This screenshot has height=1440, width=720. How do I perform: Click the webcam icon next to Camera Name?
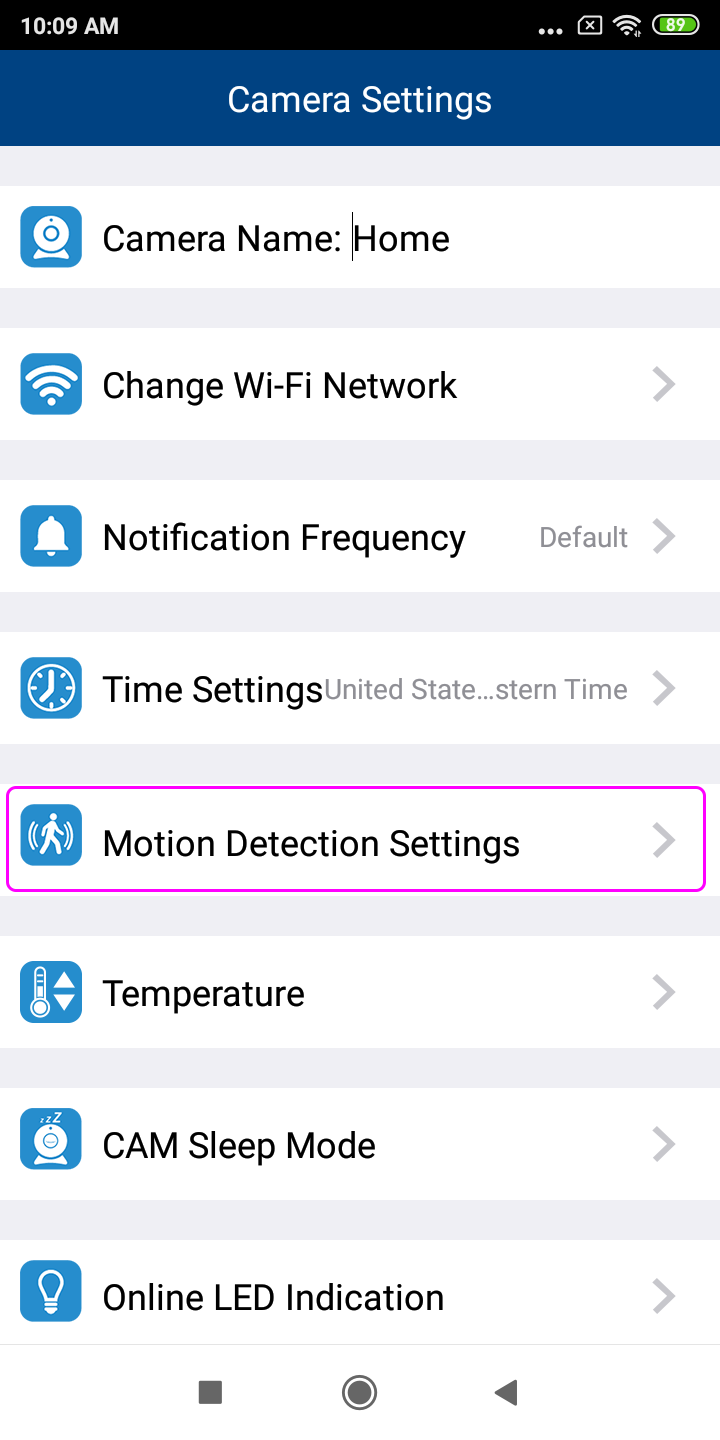51,237
